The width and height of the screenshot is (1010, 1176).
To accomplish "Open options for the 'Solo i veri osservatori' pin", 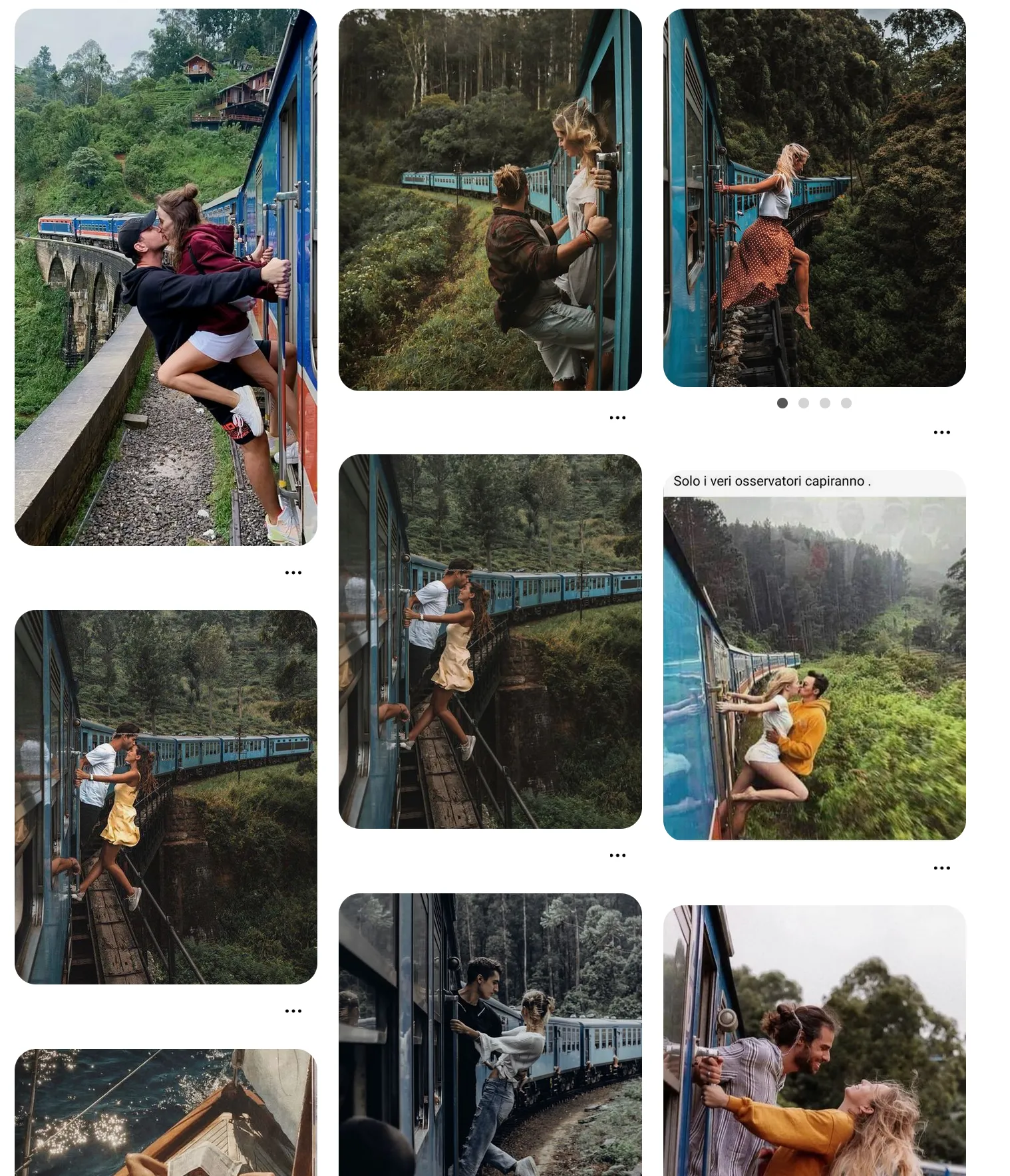I will pos(941,868).
